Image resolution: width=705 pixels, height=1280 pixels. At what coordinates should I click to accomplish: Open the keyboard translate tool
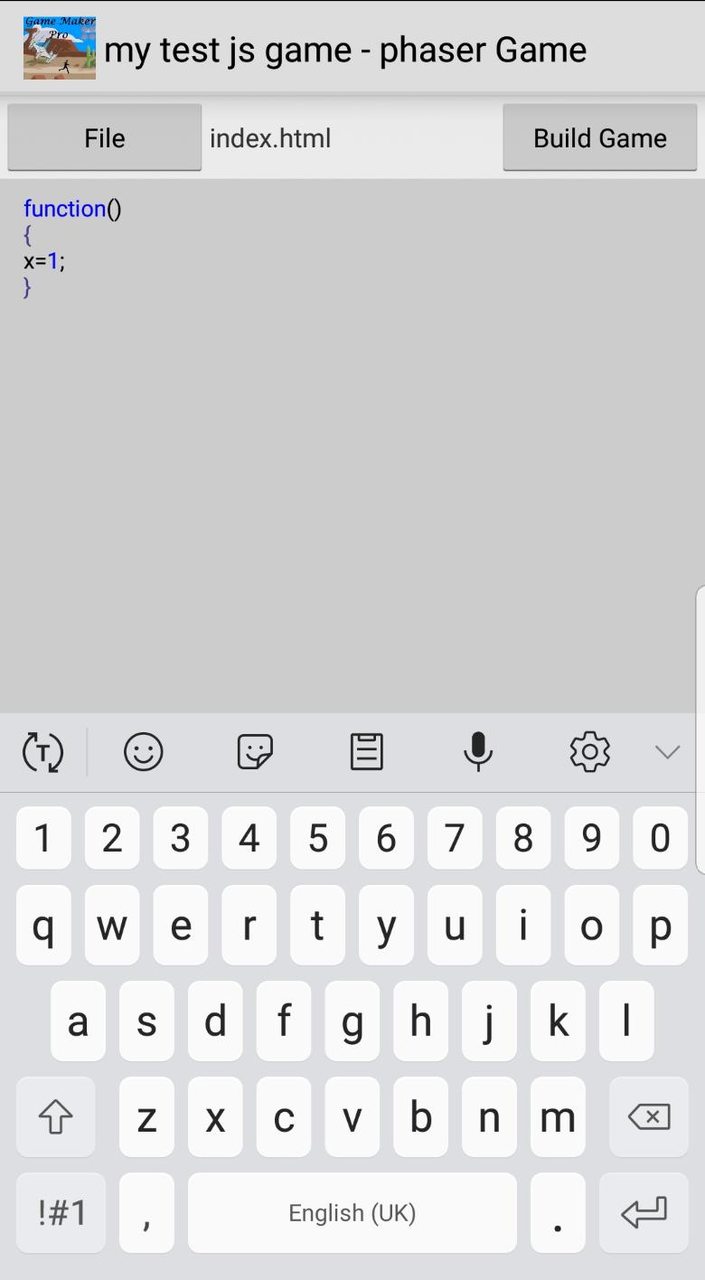pyautogui.click(x=43, y=752)
